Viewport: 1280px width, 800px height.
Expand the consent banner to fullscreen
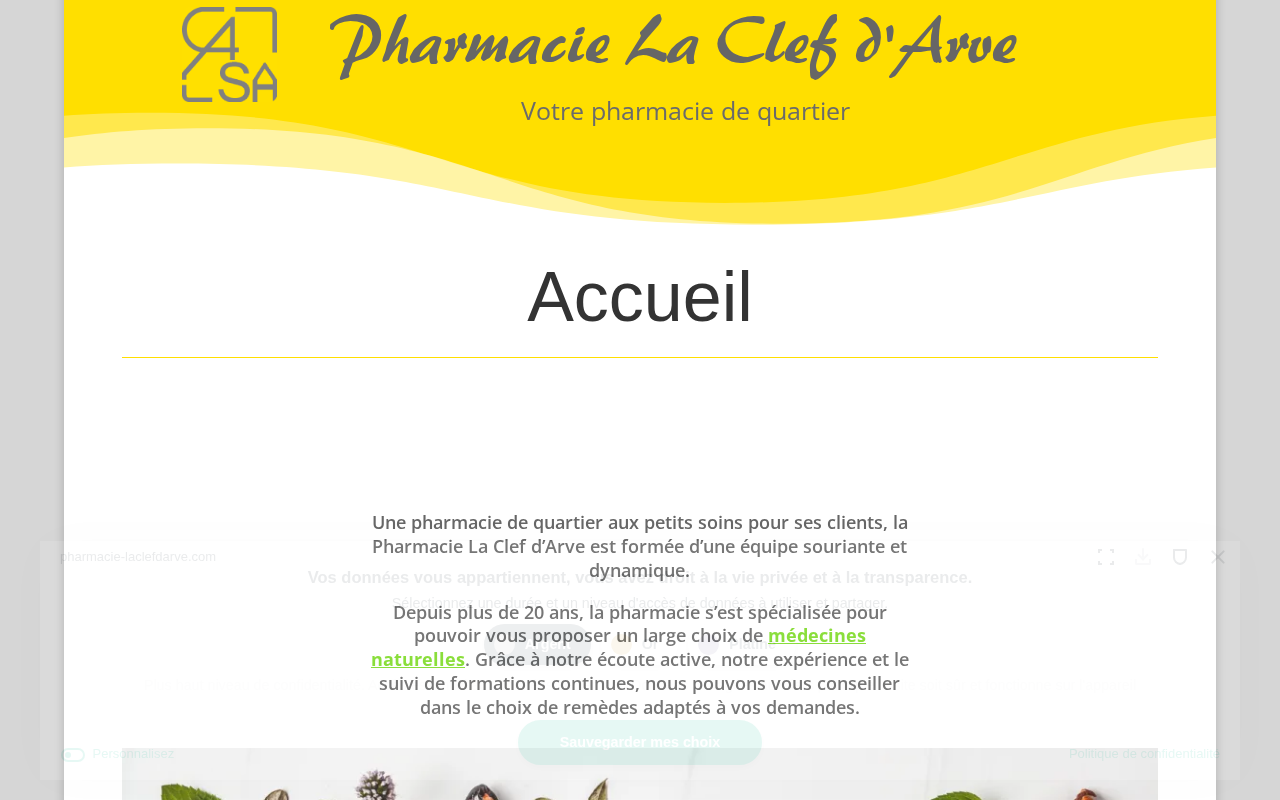pos(1105,557)
